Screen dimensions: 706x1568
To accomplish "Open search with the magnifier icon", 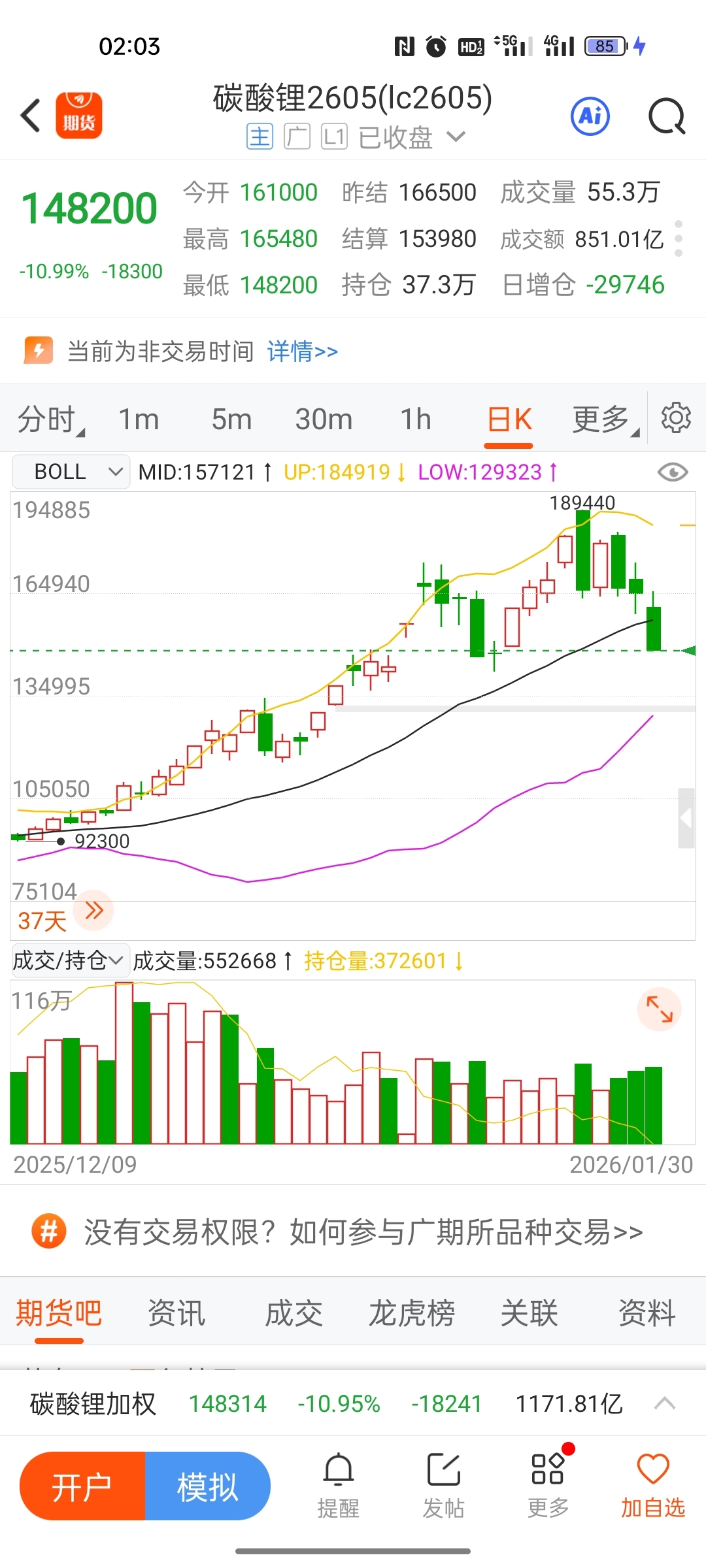I will 666,117.
